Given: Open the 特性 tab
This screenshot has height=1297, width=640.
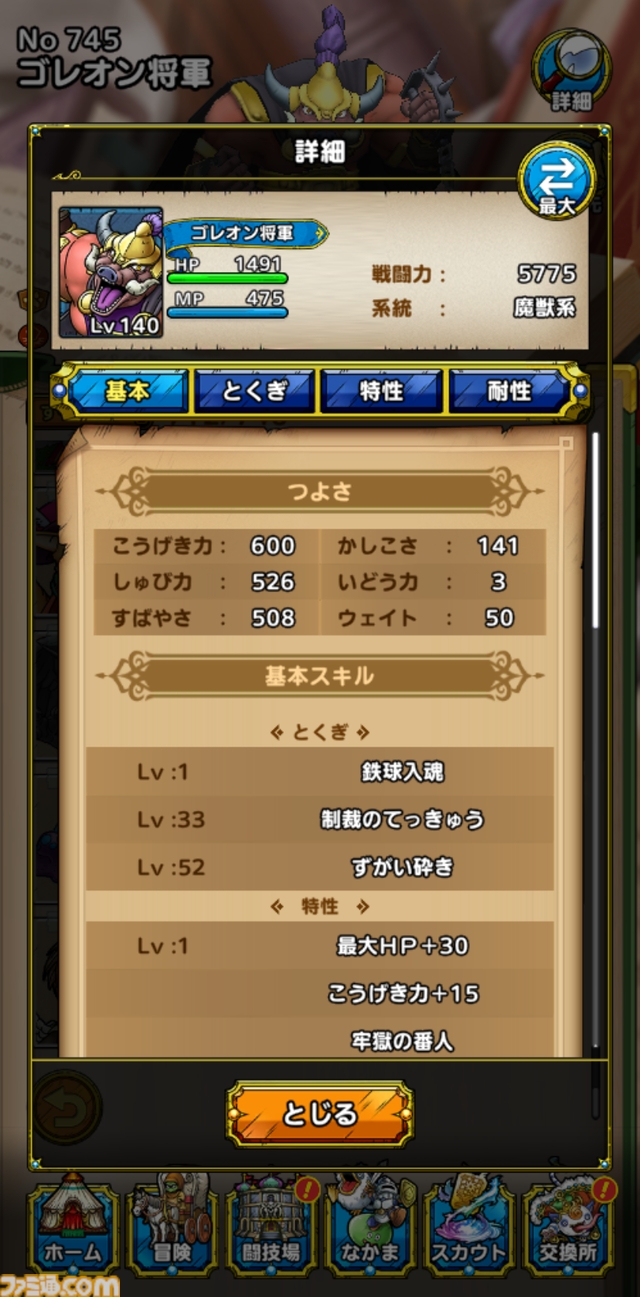Looking at the screenshot, I should pyautogui.click(x=381, y=391).
